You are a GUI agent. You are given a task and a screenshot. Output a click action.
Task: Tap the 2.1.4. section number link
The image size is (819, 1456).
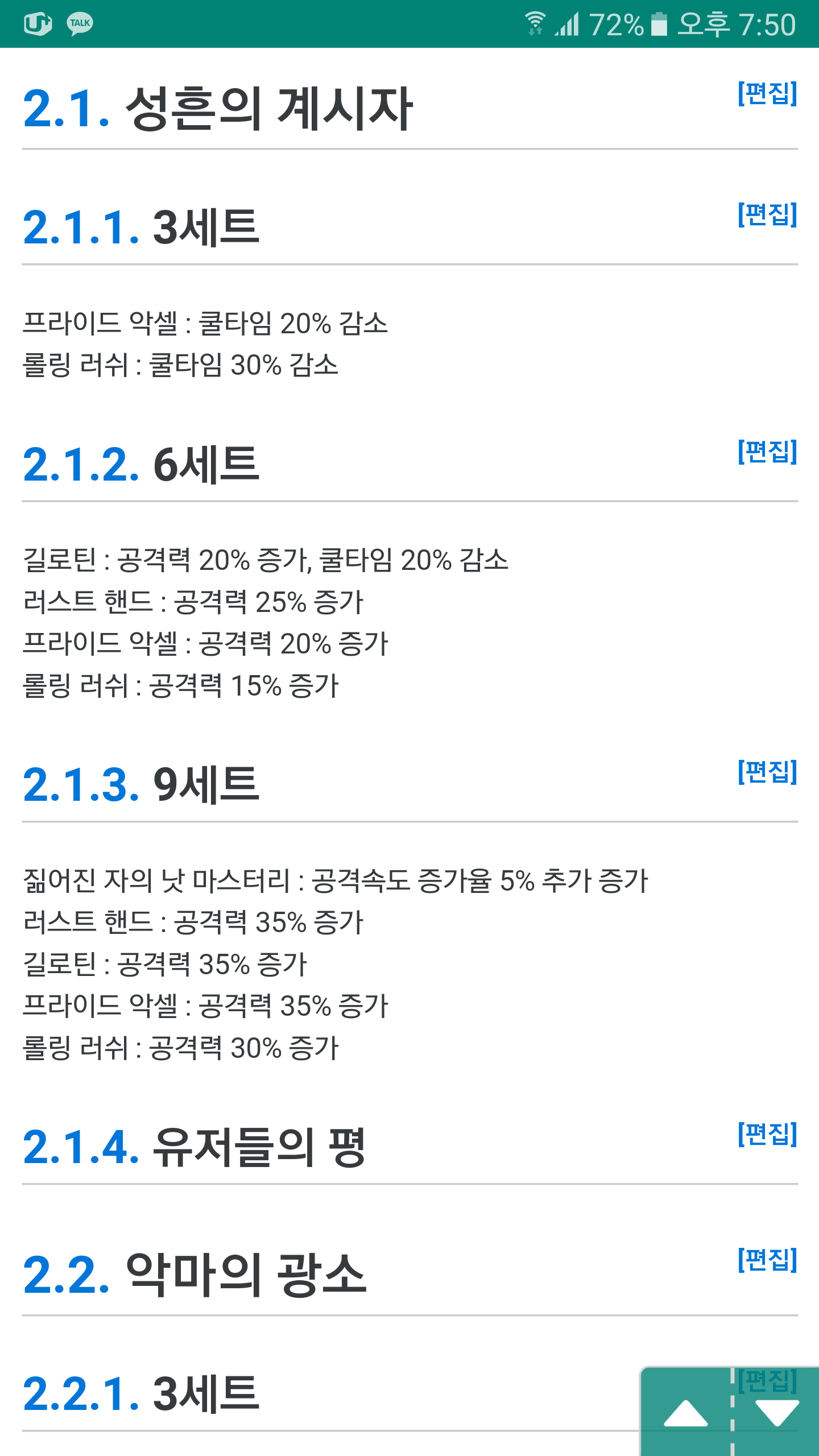81,1148
